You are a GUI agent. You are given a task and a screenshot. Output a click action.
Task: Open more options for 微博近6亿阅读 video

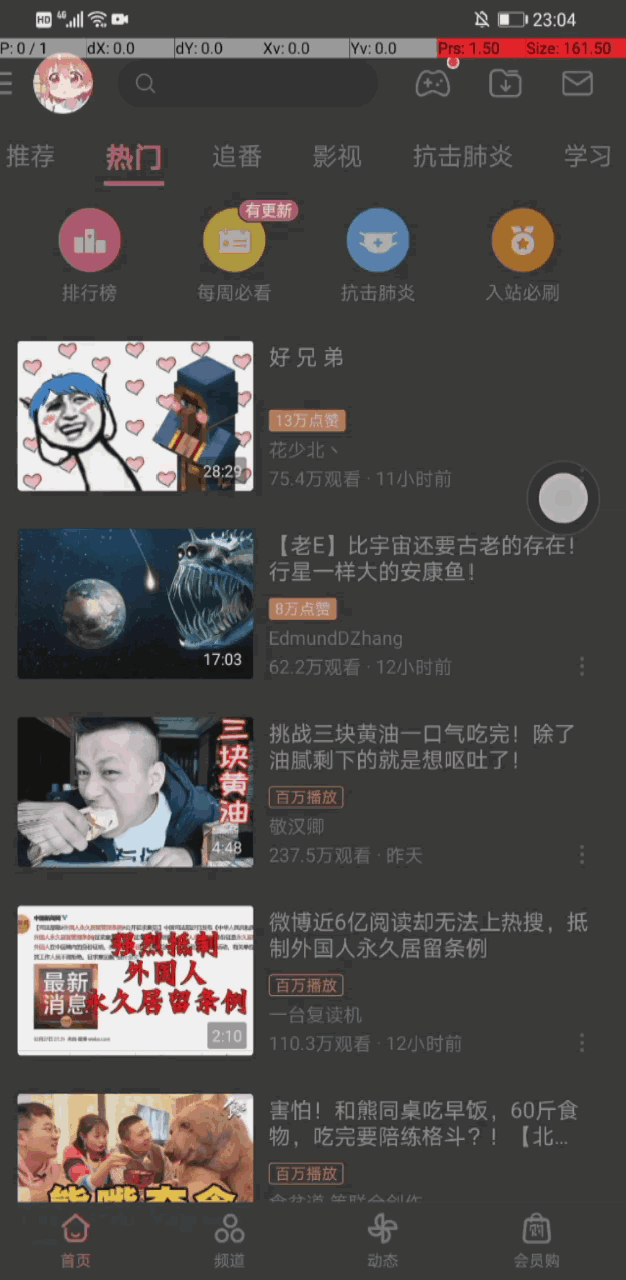click(x=582, y=1043)
